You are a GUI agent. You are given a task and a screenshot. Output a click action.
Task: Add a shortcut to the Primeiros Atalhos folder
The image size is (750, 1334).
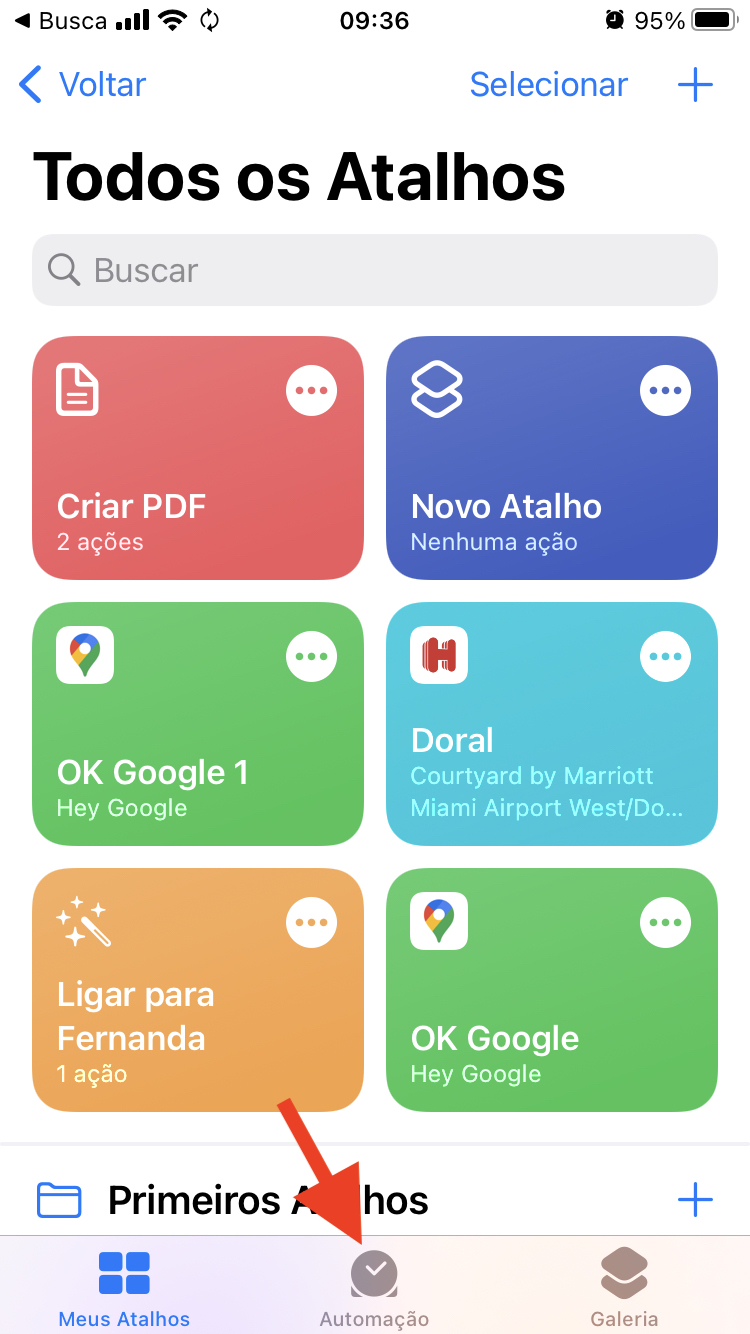[695, 1199]
